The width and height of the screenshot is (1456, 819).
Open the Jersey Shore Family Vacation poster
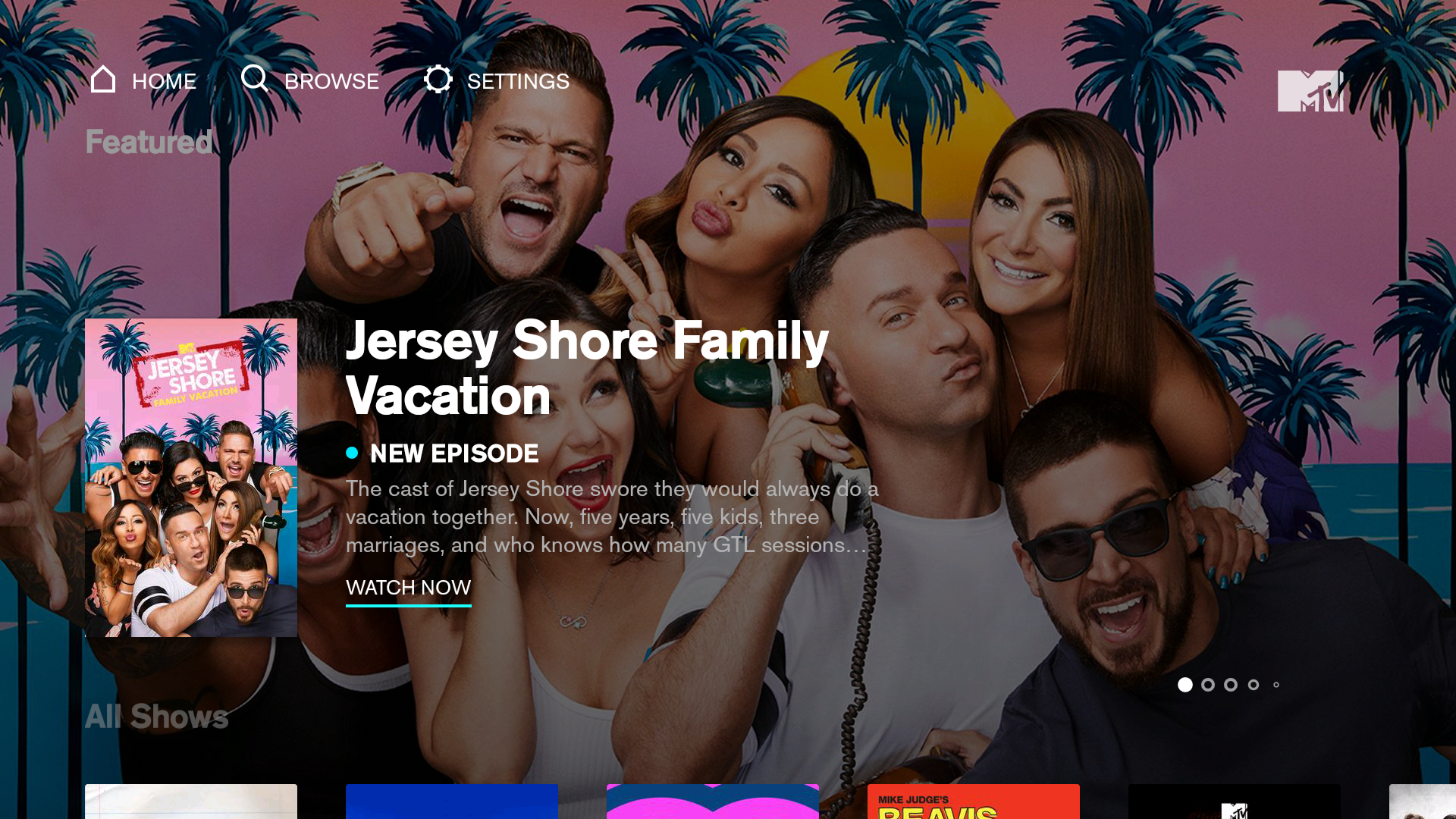pos(191,478)
